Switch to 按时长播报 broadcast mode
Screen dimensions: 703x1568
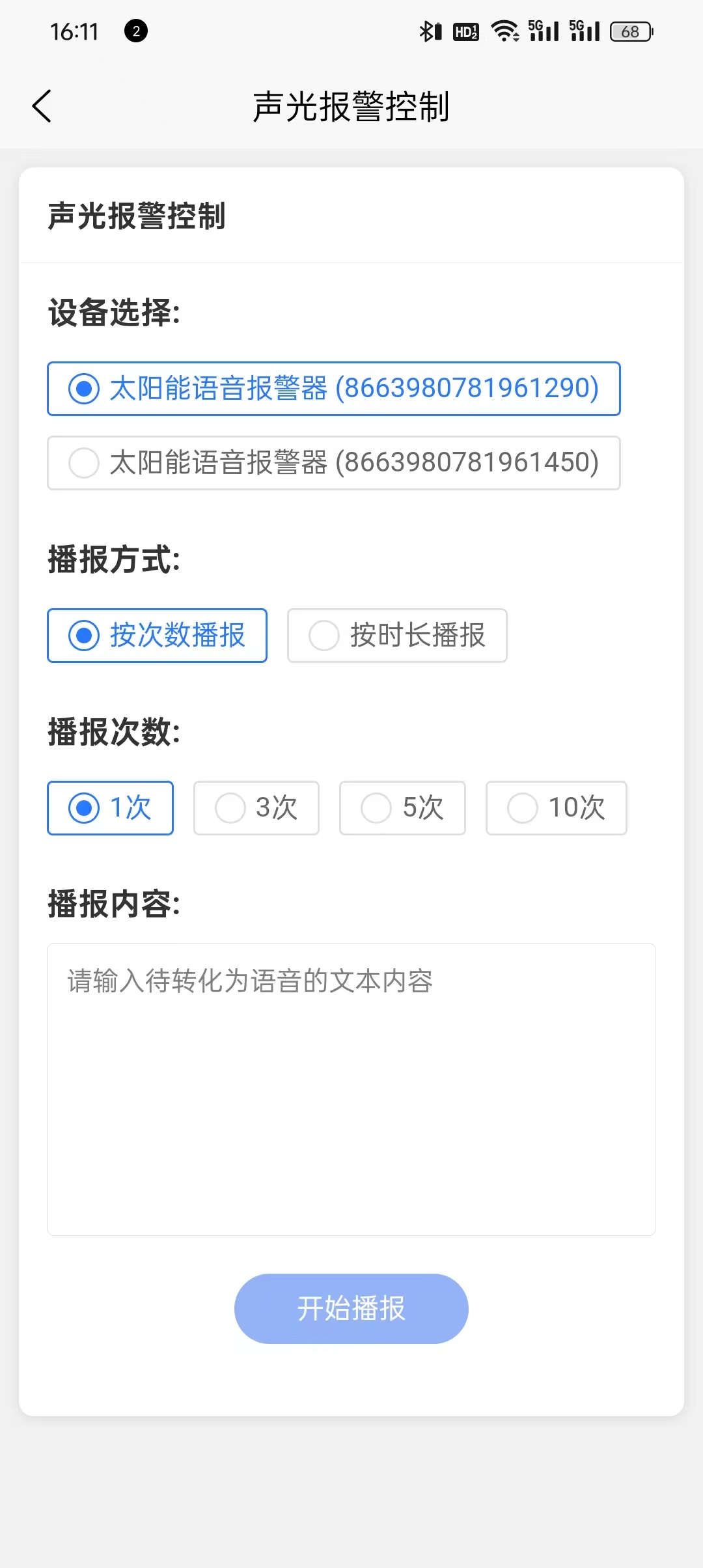397,636
